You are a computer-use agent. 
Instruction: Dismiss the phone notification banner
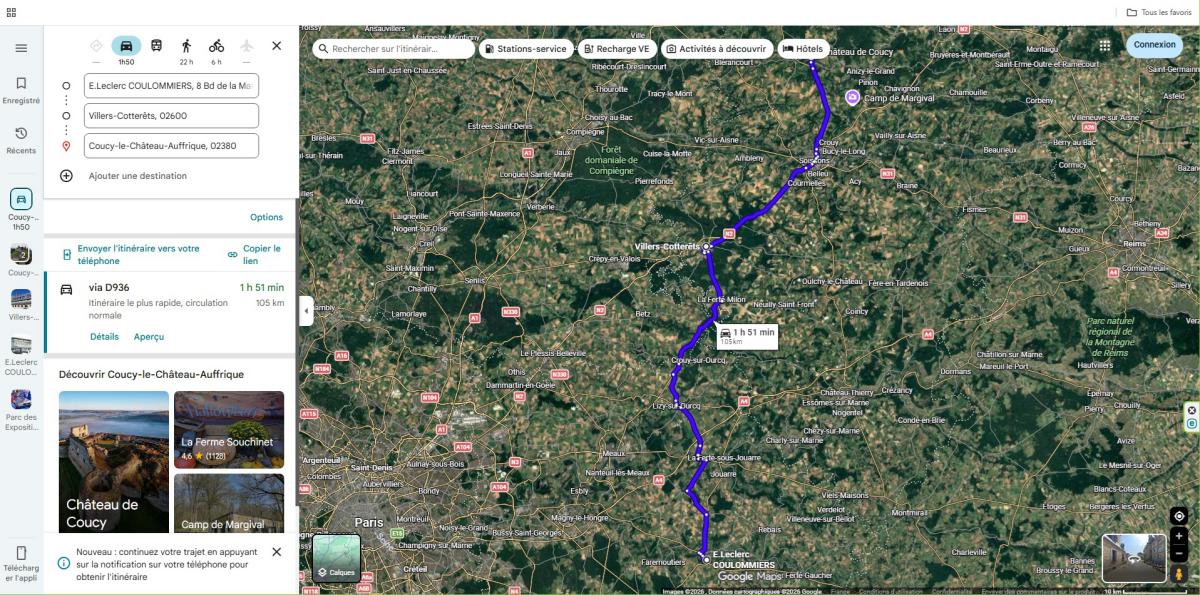(277, 552)
